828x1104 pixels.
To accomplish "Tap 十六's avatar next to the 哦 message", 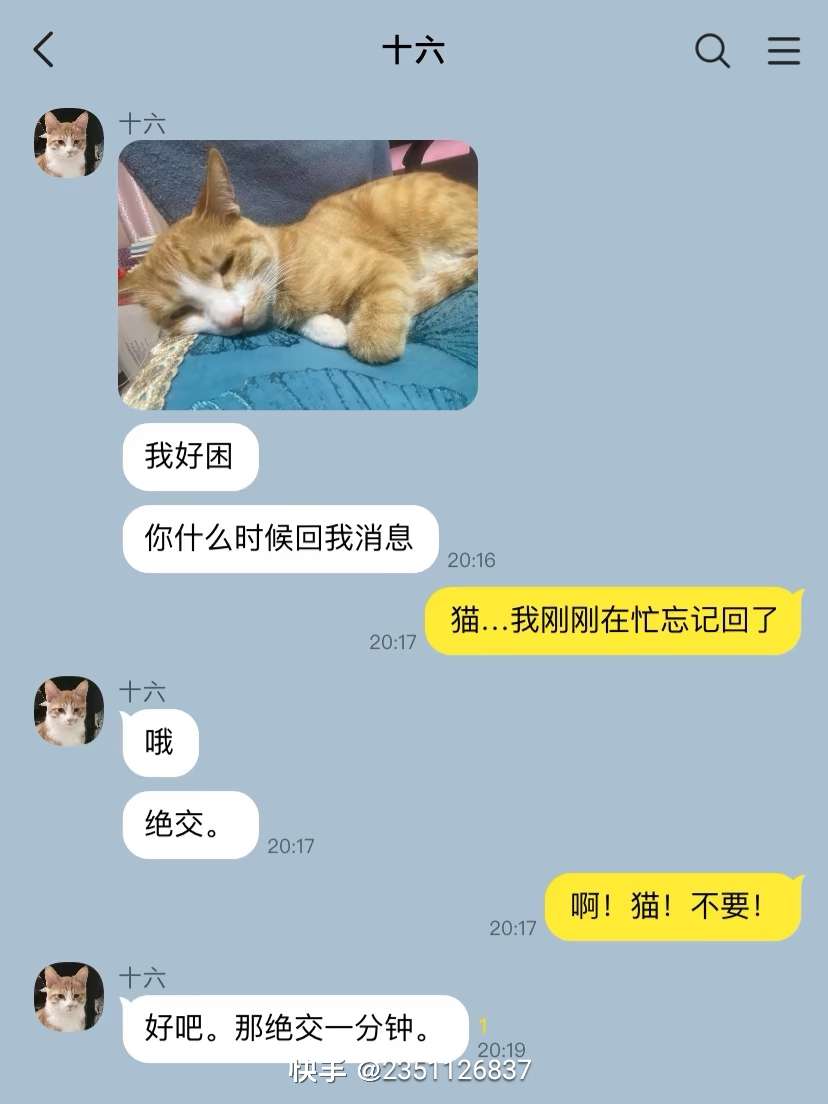I will [69, 711].
